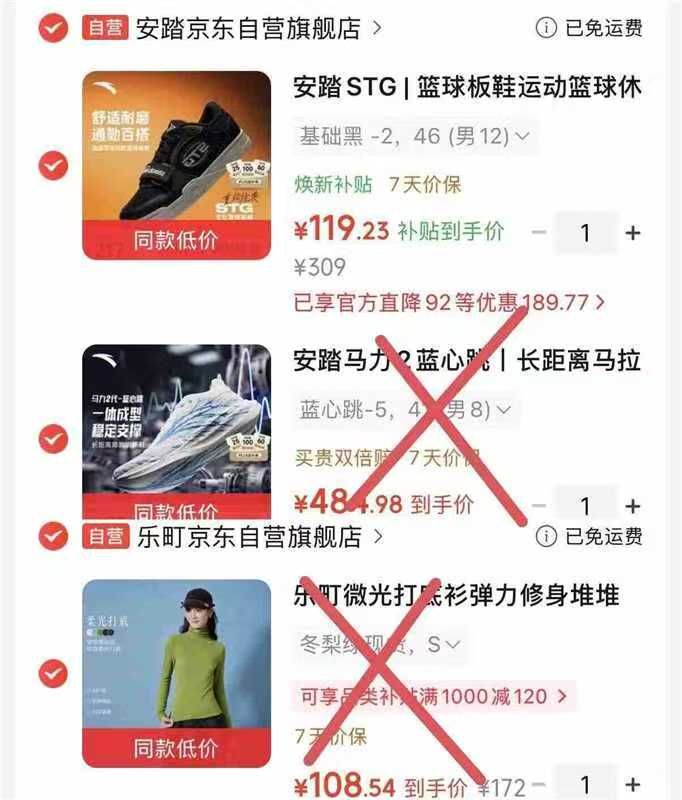Open the 乐町 green top product image

[x=176, y=673]
